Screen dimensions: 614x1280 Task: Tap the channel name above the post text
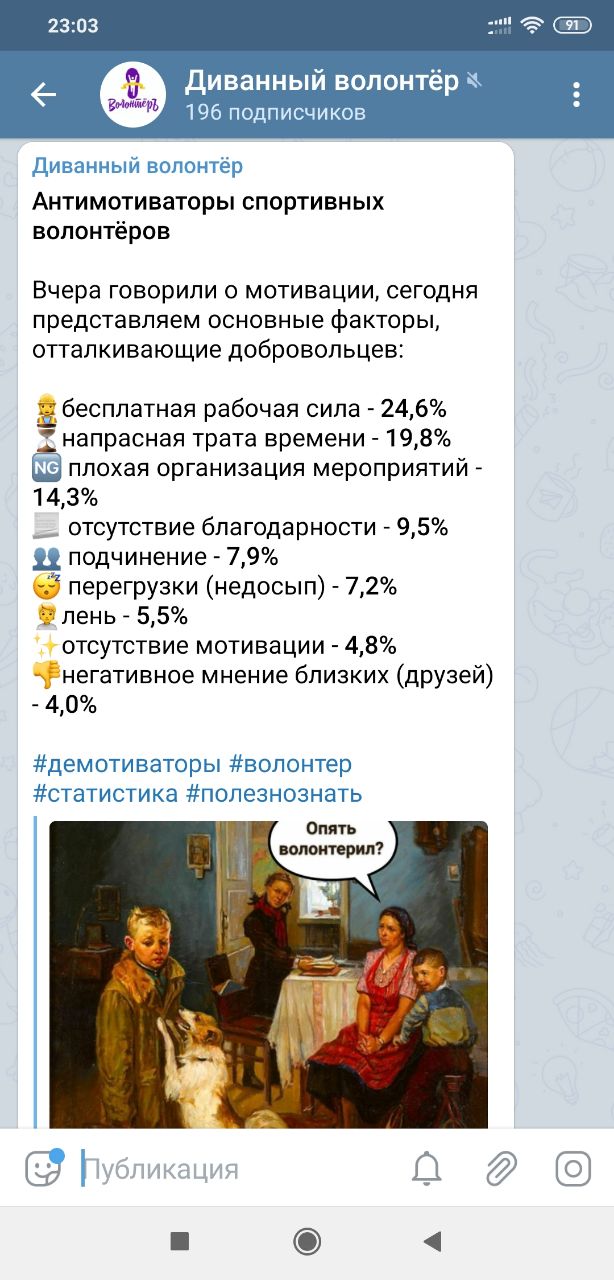coord(137,166)
